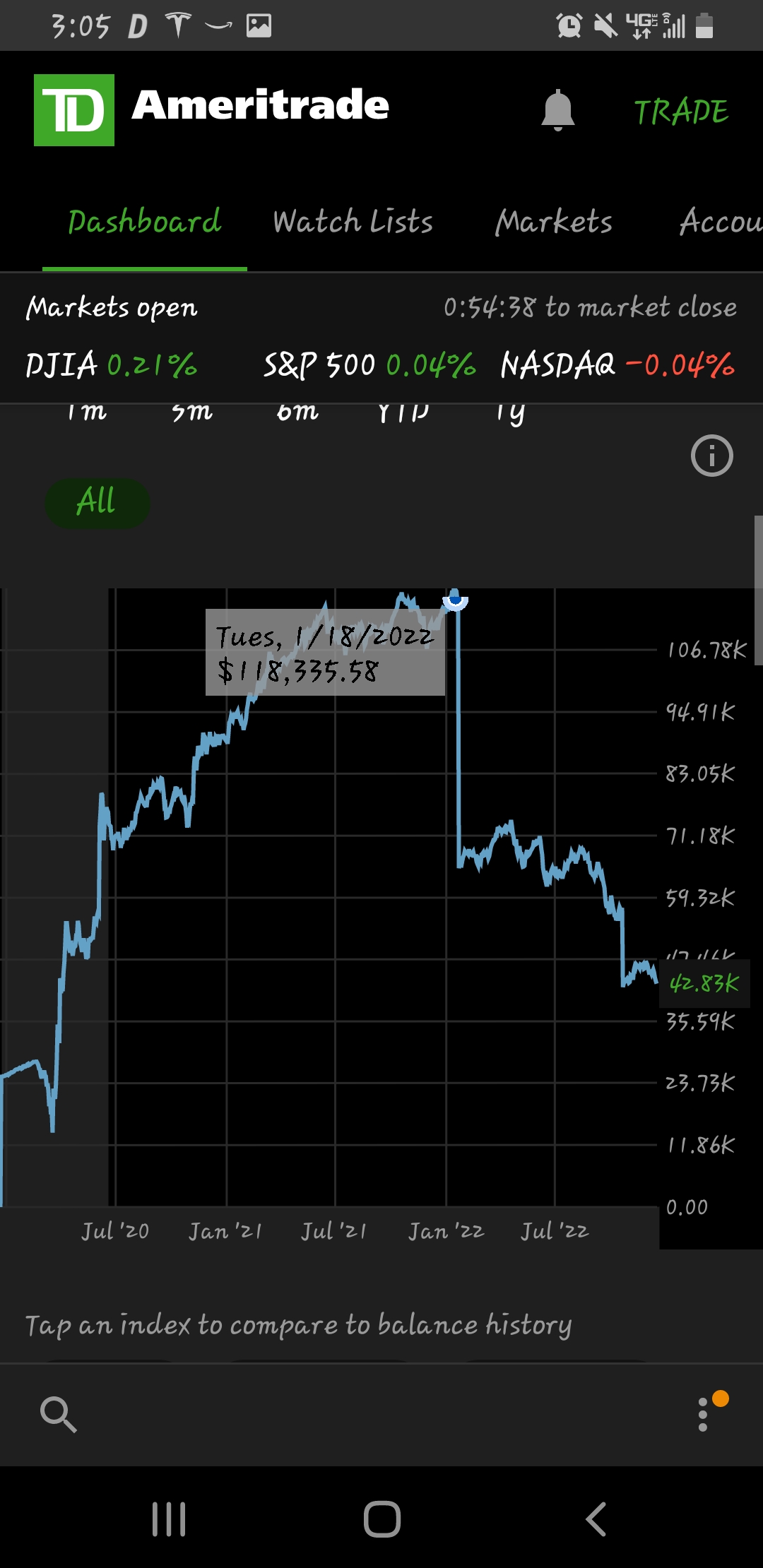The width and height of the screenshot is (763, 1568).
Task: Switch to the Watch Lists tab
Action: [x=353, y=222]
